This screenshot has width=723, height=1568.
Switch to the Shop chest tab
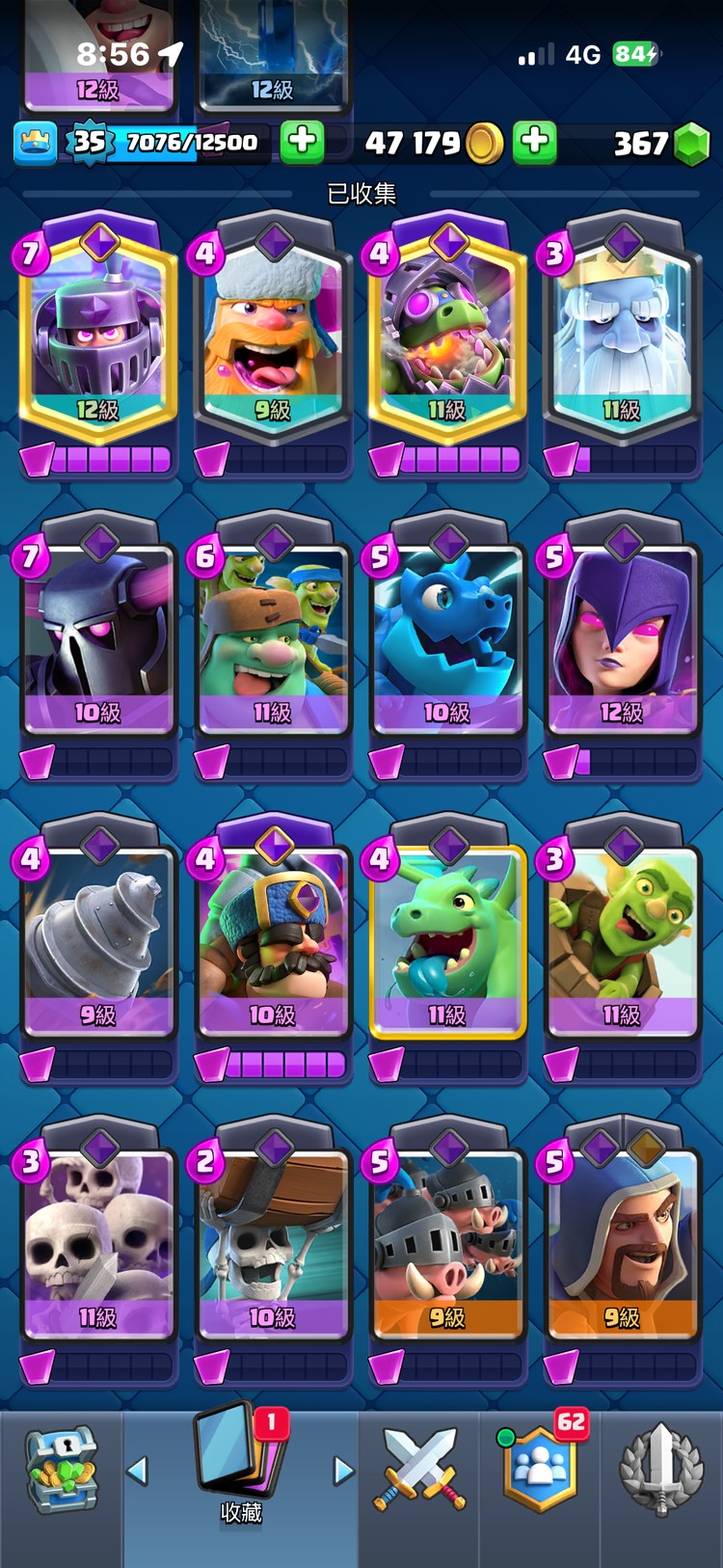[62, 1471]
